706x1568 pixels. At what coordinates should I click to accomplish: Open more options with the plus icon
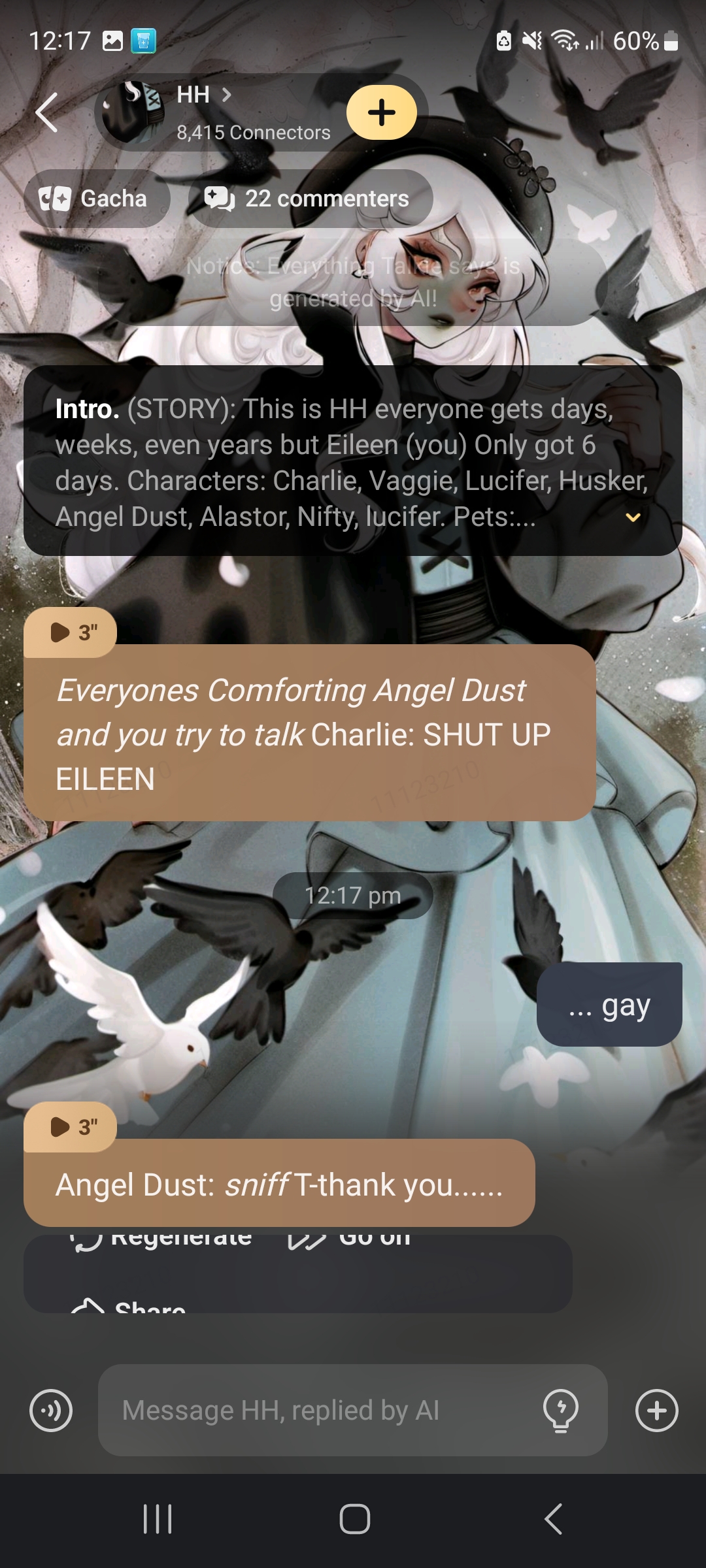(656, 1411)
